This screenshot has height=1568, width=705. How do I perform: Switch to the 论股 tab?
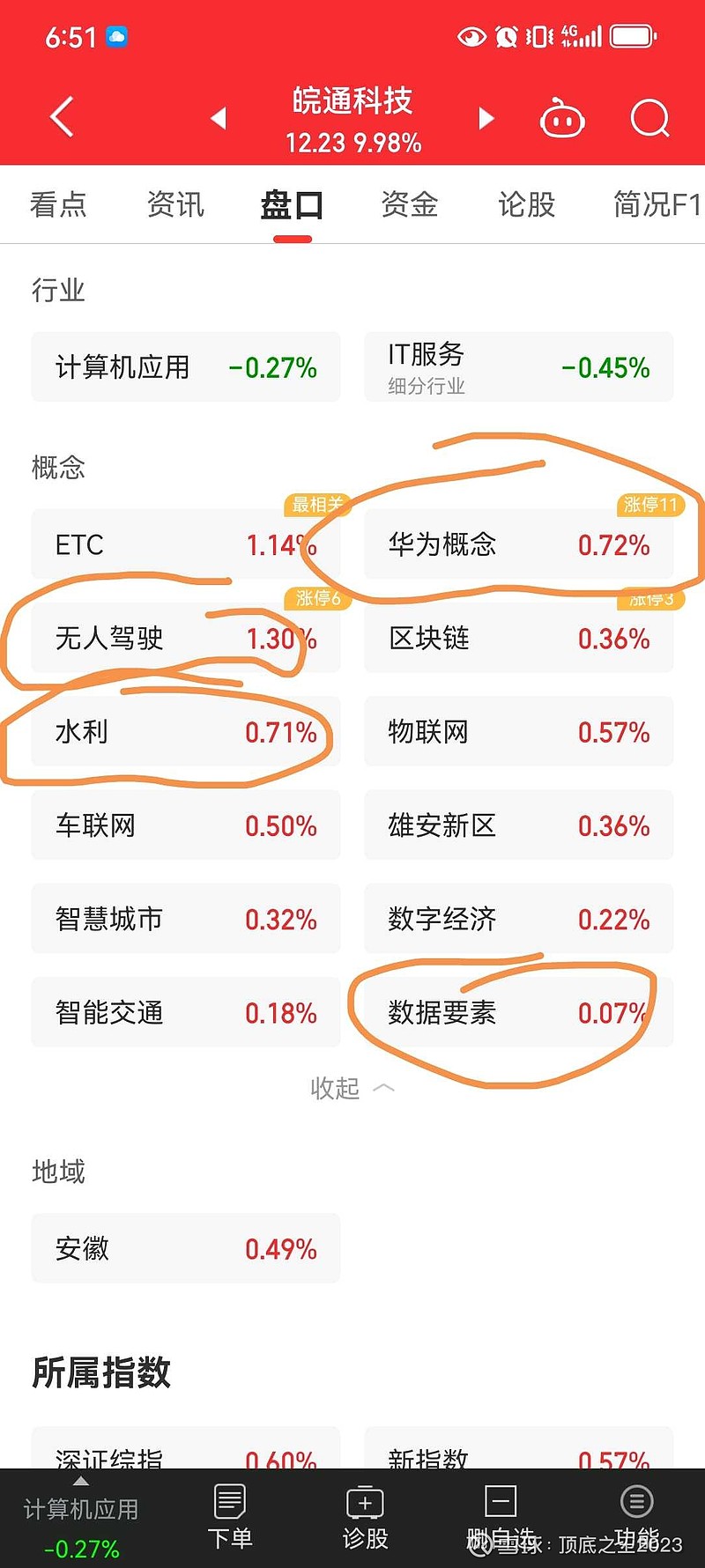pos(527,204)
